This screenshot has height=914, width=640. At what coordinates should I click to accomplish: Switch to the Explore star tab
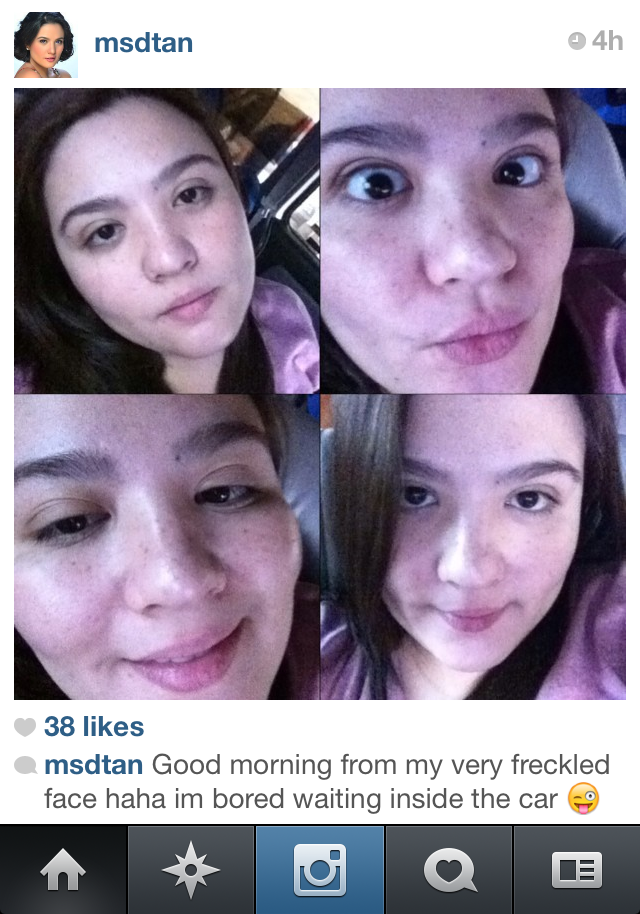coord(191,871)
